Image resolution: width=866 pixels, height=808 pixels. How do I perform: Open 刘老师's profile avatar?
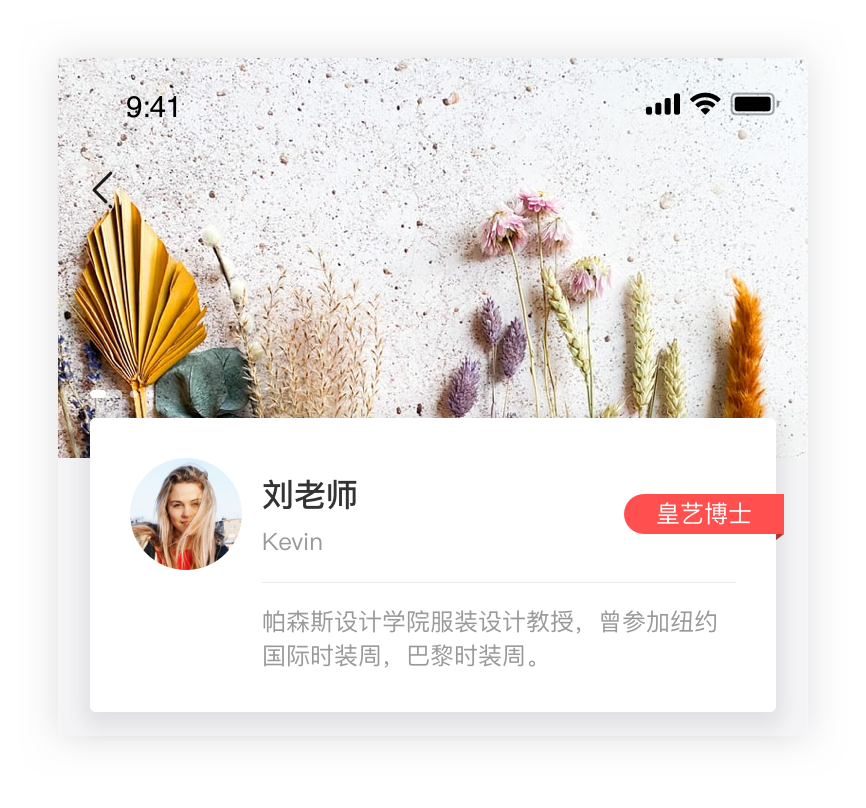pos(186,514)
